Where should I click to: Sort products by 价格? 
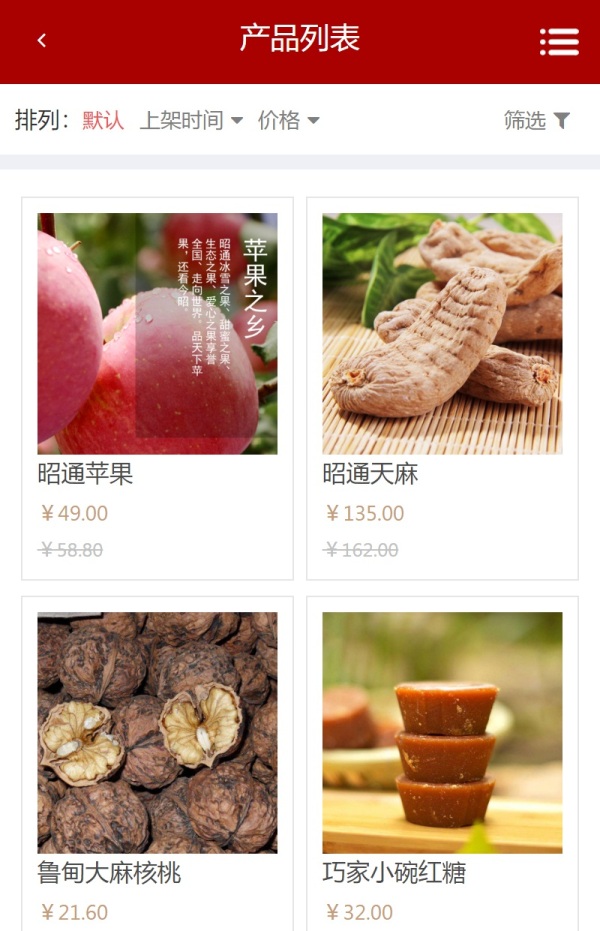[288, 121]
